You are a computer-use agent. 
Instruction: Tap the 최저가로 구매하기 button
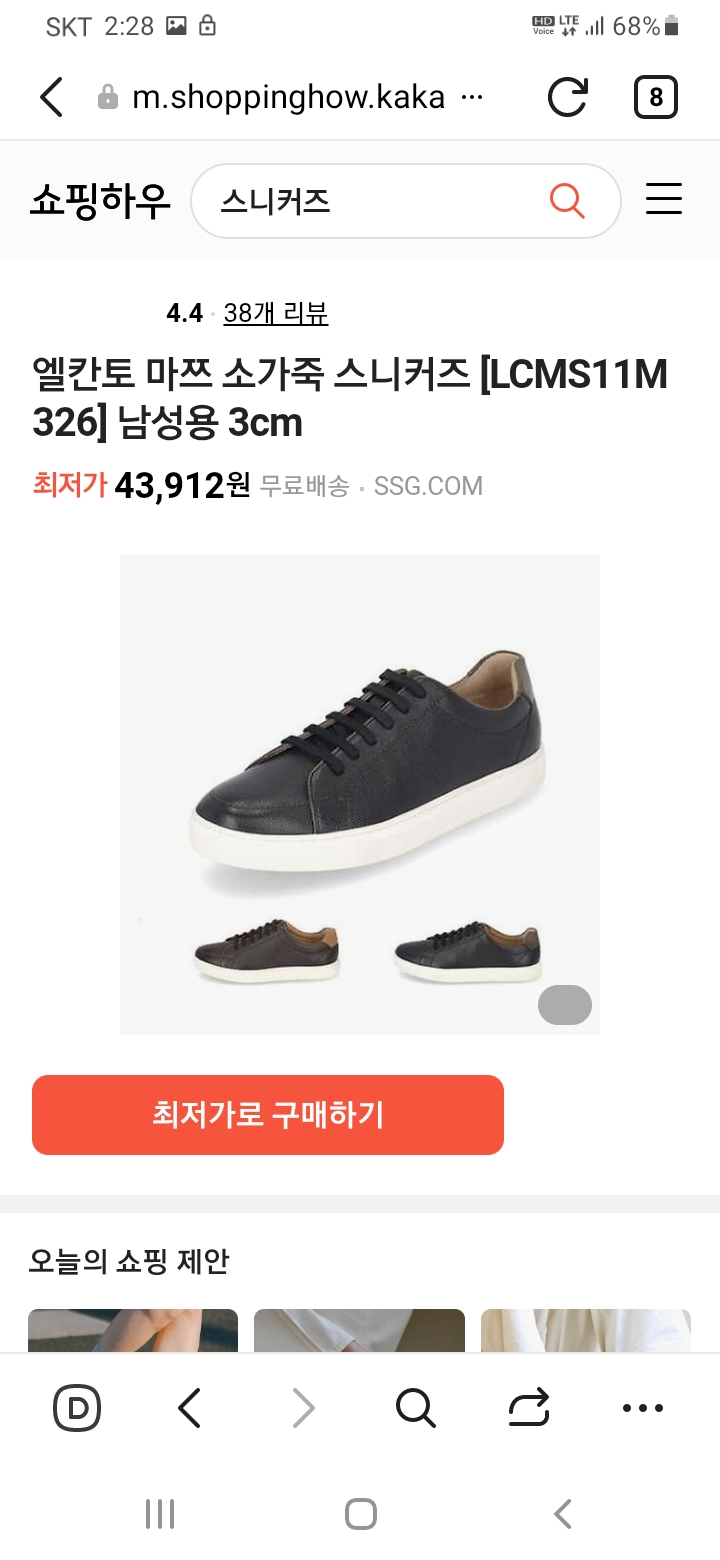pos(268,1115)
